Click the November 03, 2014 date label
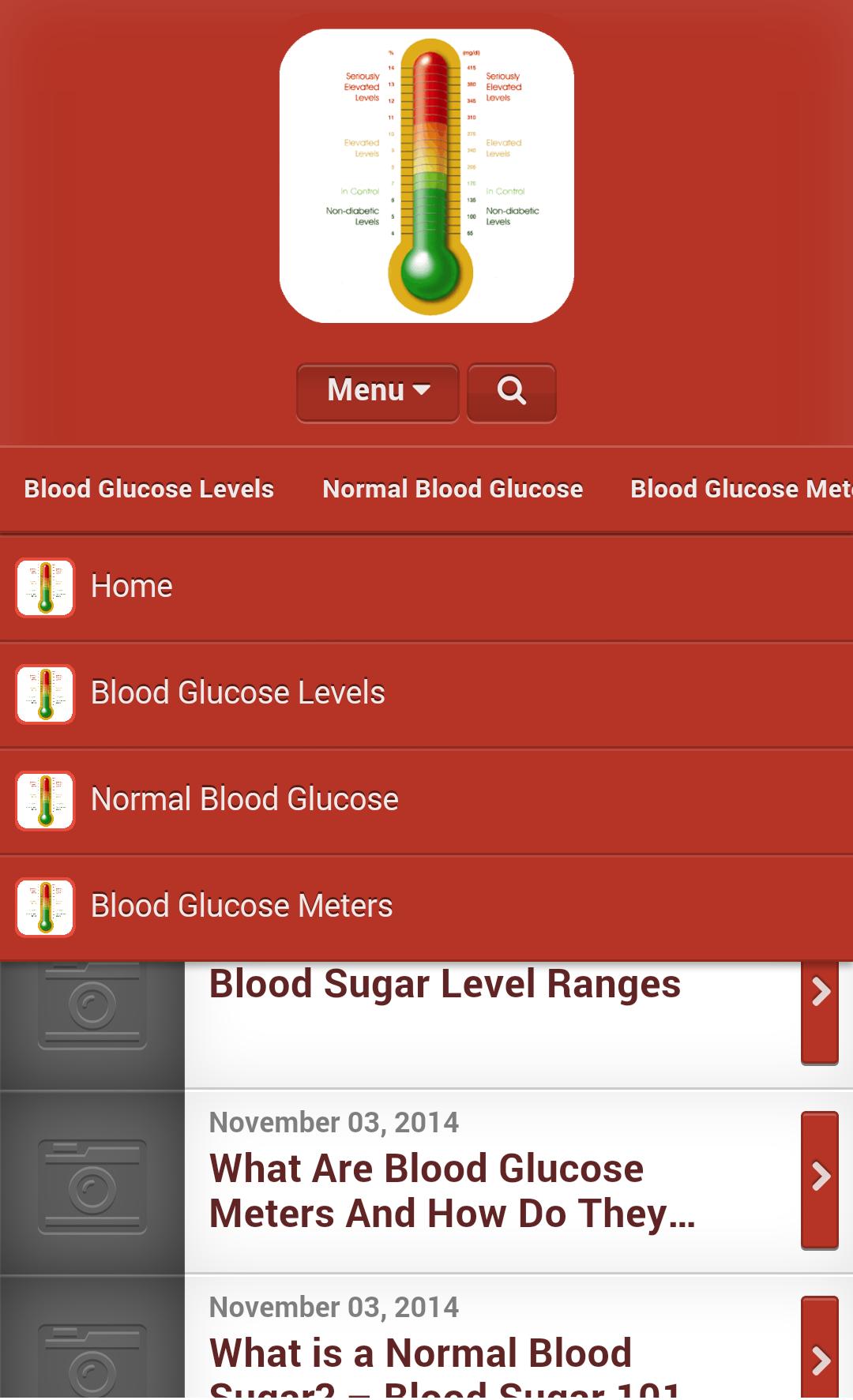853x1400 pixels. (334, 1122)
